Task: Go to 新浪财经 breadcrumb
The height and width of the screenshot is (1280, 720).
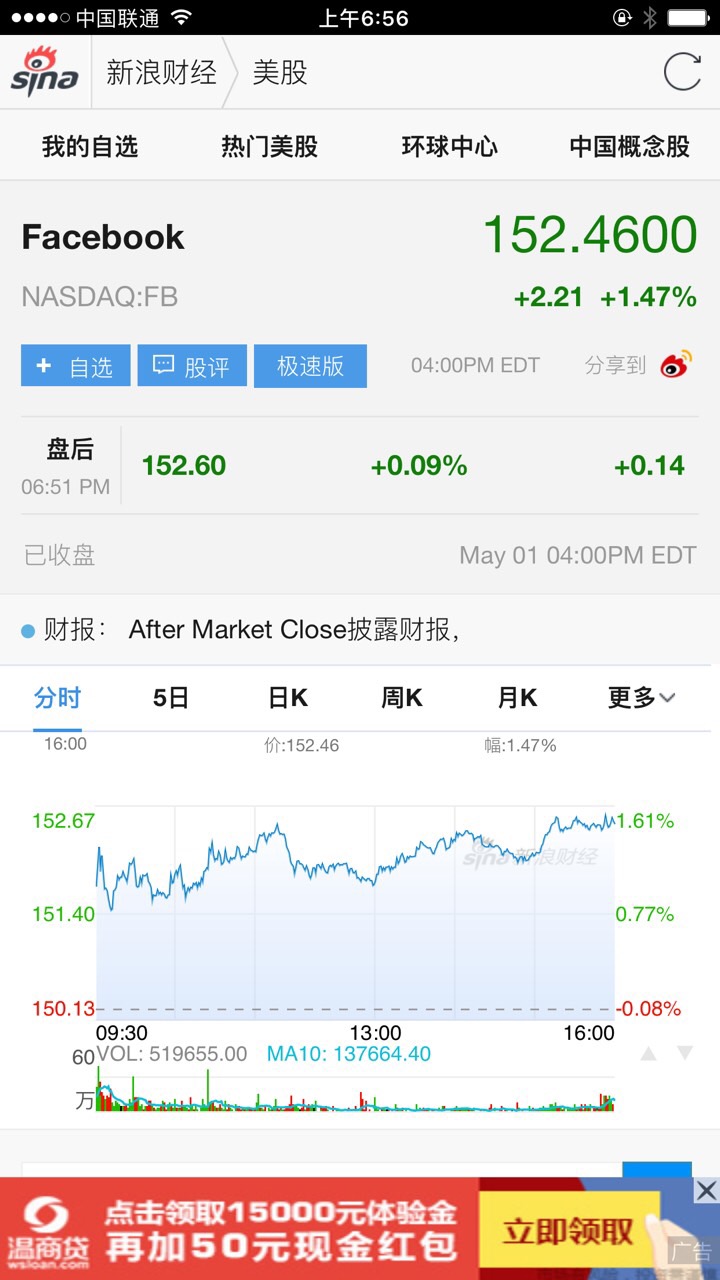Action: pyautogui.click(x=161, y=72)
